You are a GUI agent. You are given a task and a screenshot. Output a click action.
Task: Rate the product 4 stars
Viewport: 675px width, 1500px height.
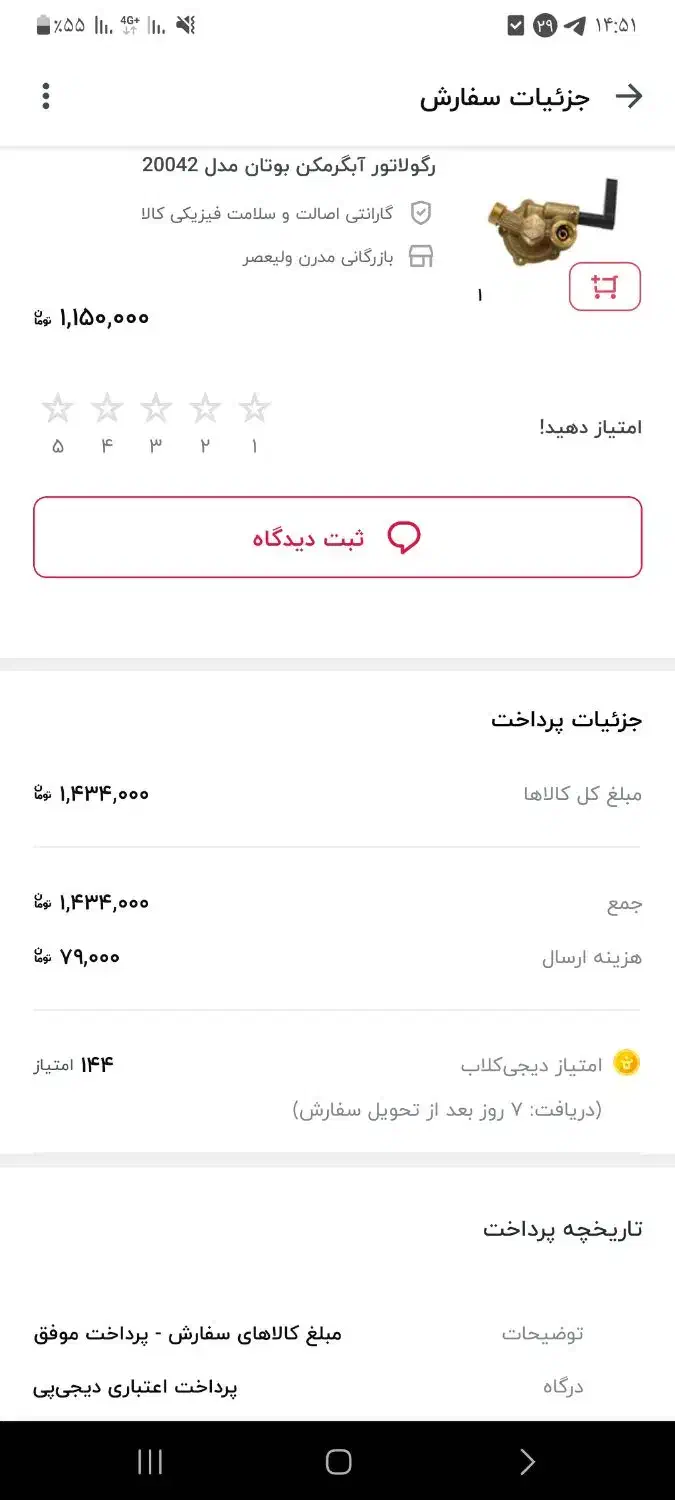click(107, 409)
